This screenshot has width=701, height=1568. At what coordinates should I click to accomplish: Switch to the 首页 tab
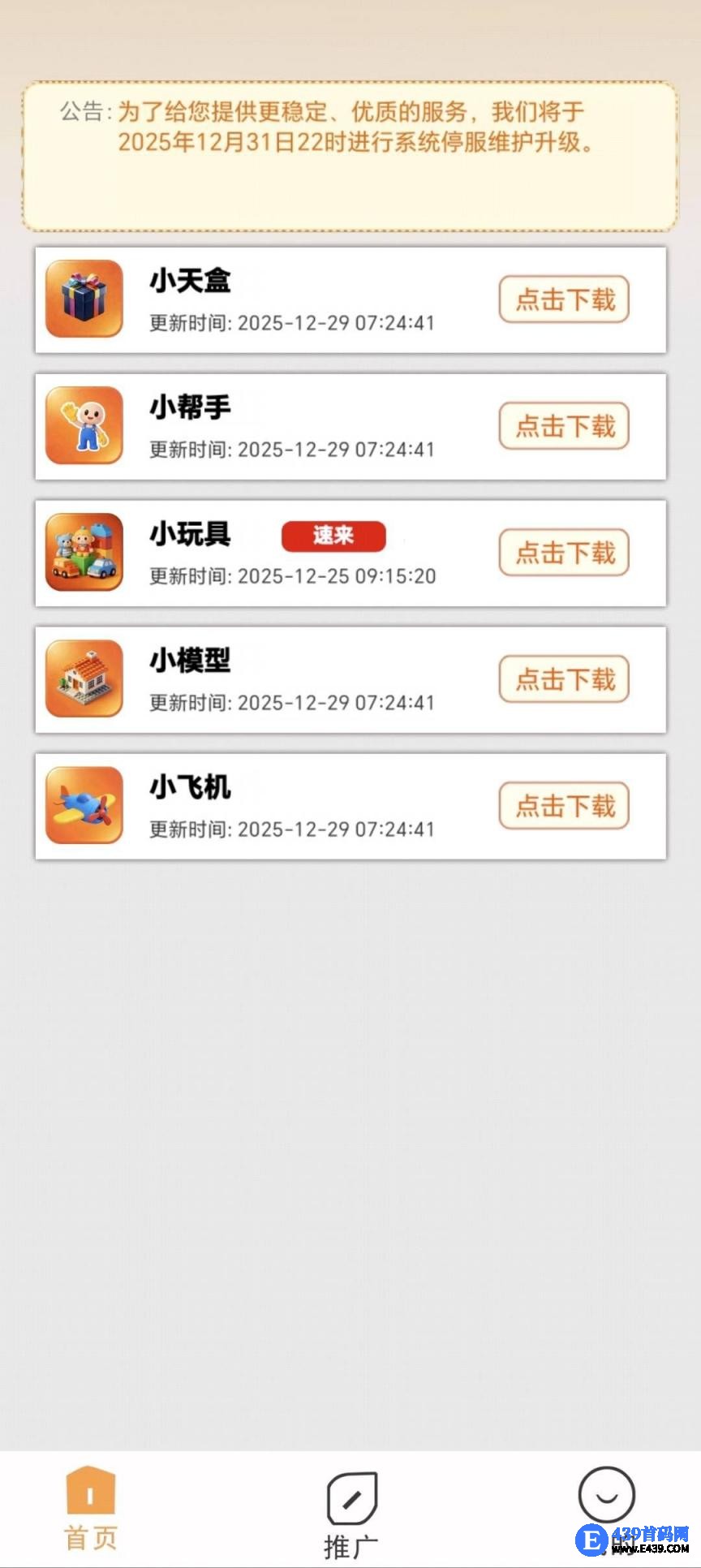point(91,1510)
